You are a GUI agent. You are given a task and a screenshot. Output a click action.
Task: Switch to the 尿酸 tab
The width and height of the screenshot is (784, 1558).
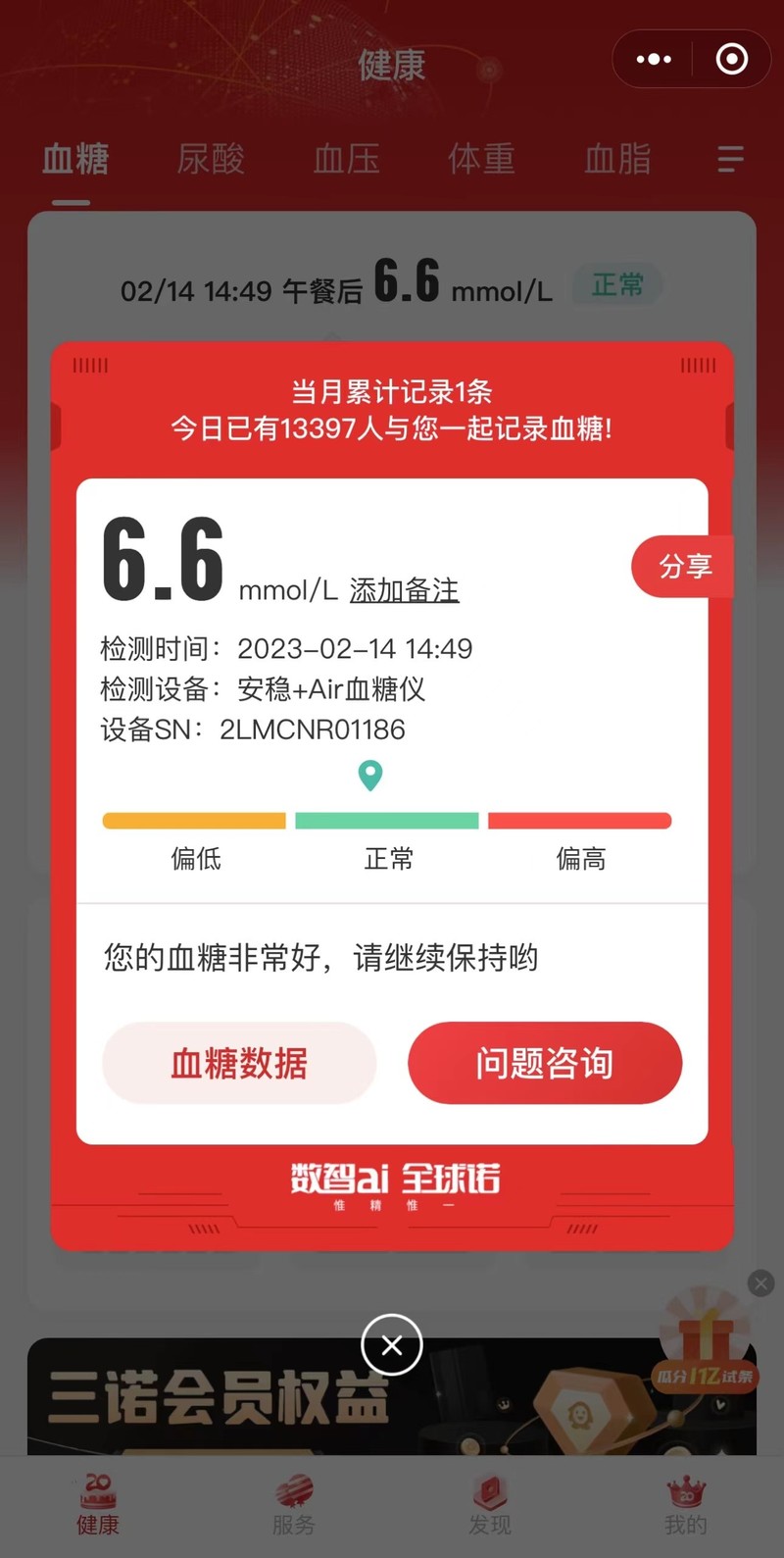(211, 159)
